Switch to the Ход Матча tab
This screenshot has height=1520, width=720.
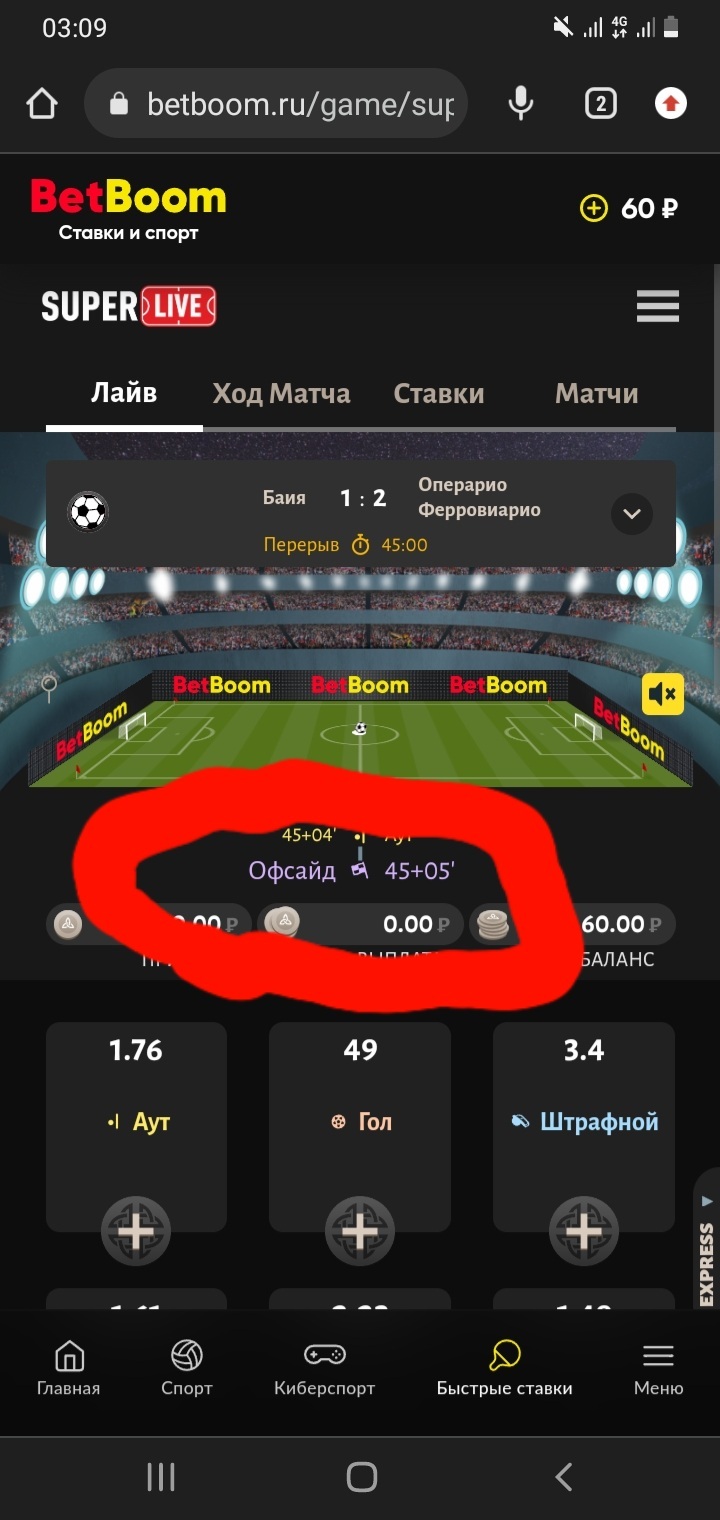point(281,394)
